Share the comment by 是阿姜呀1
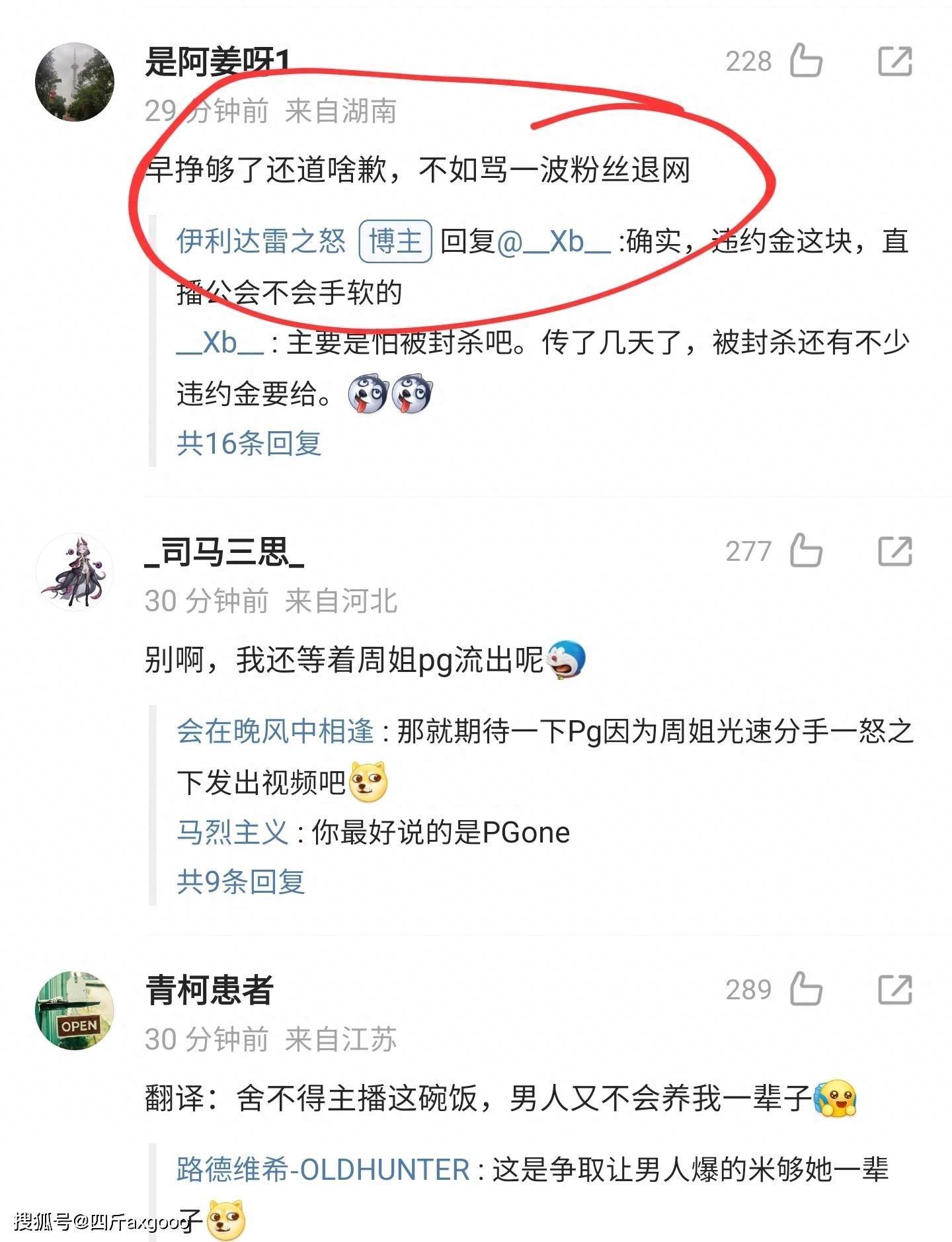 click(894, 62)
